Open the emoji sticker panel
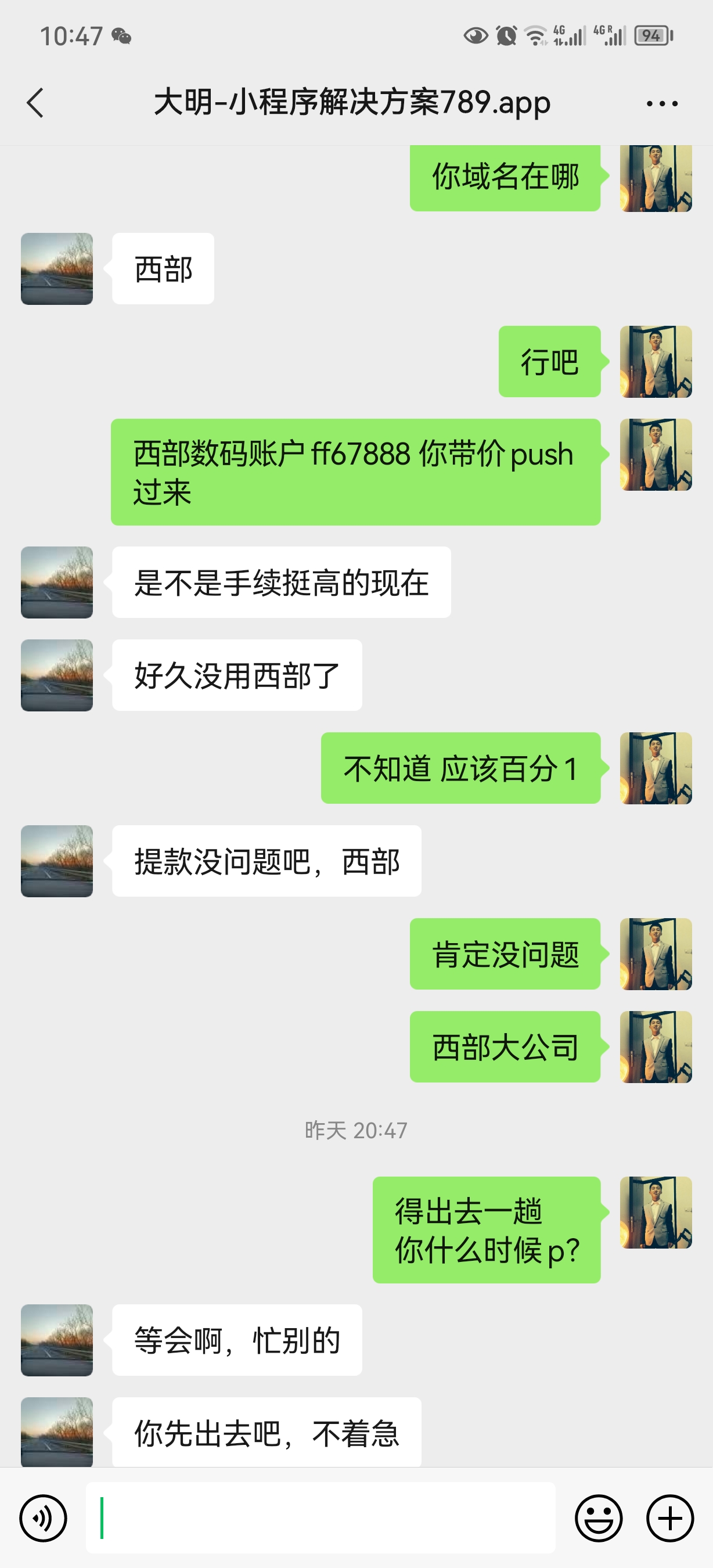The image size is (713, 1568). (x=599, y=1518)
